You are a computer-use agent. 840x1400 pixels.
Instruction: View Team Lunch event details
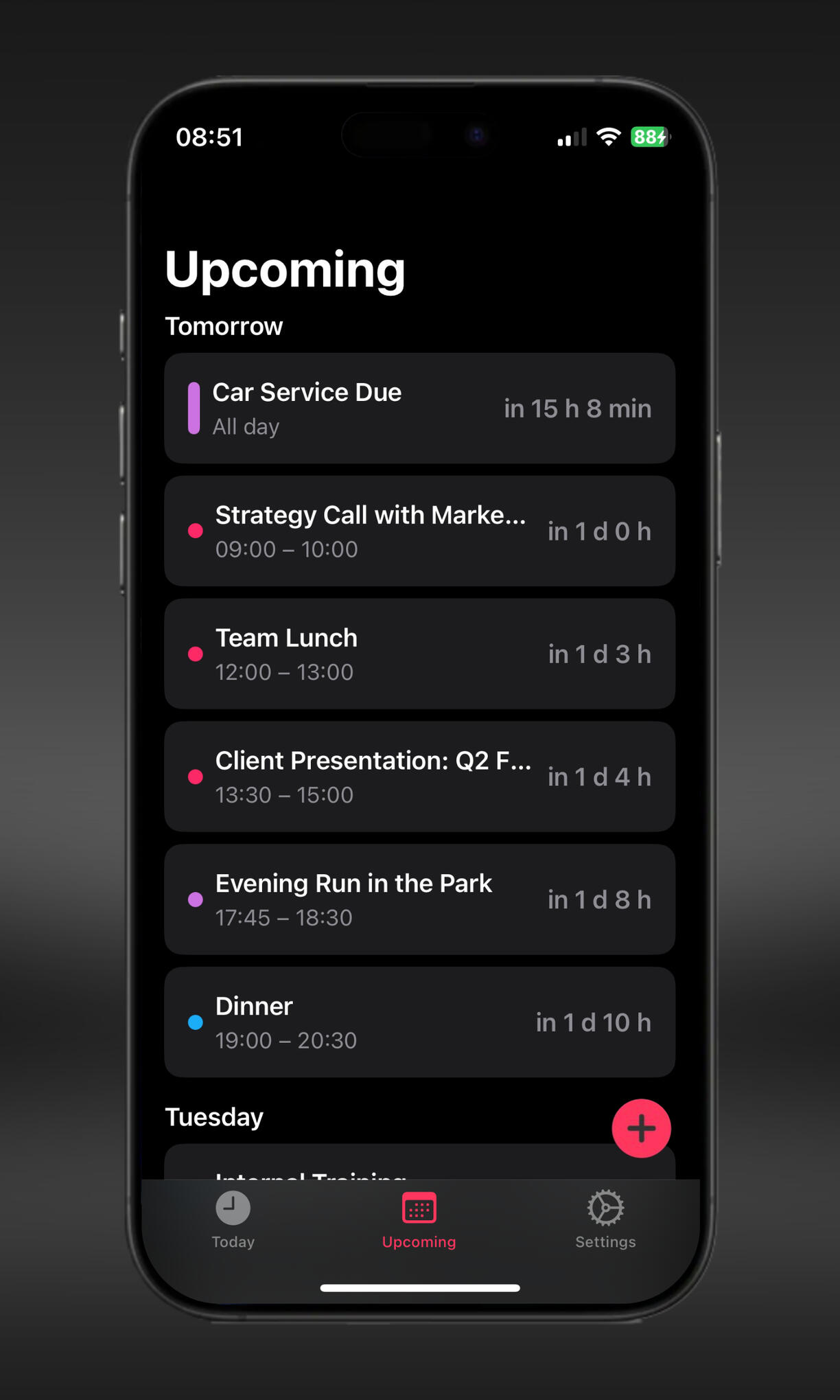pyautogui.click(x=419, y=654)
